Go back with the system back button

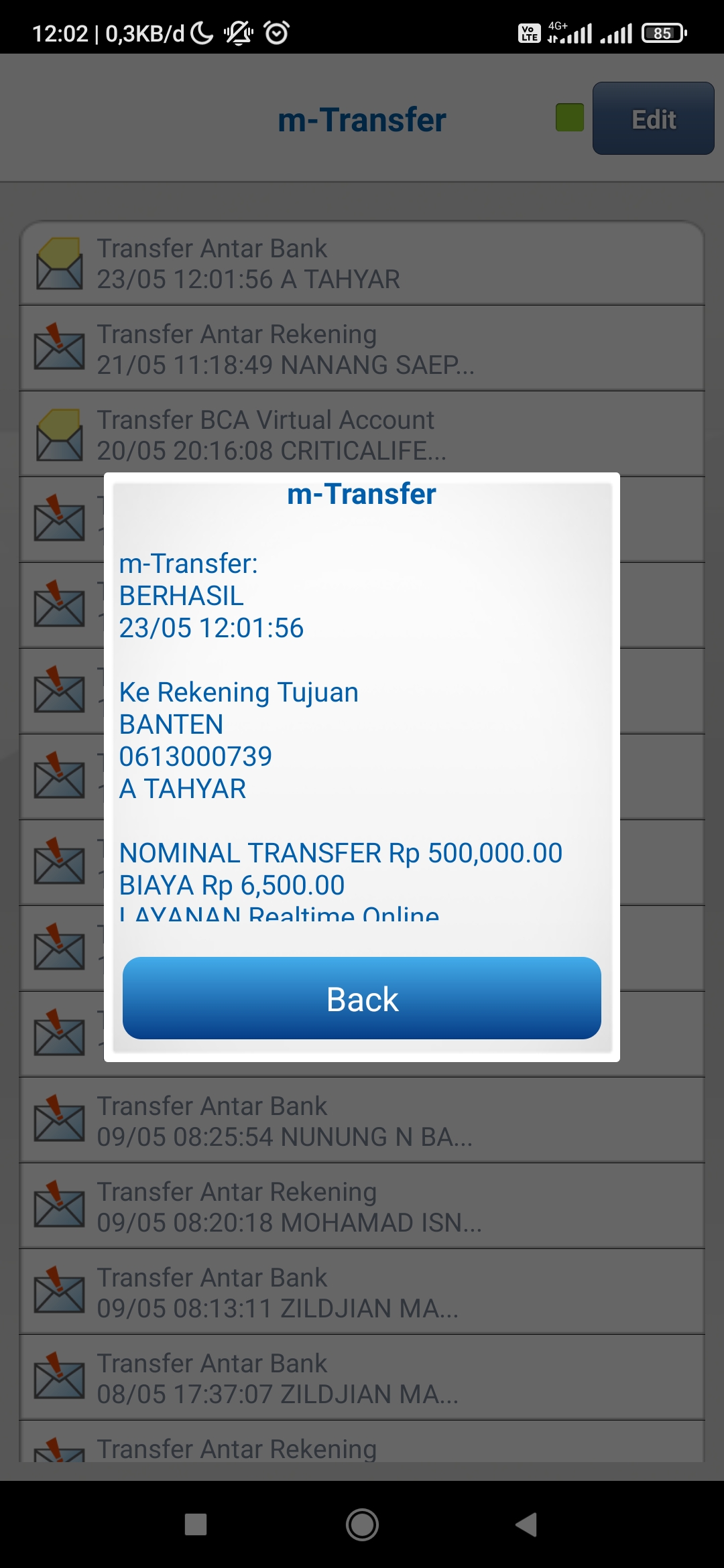pos(527,1524)
